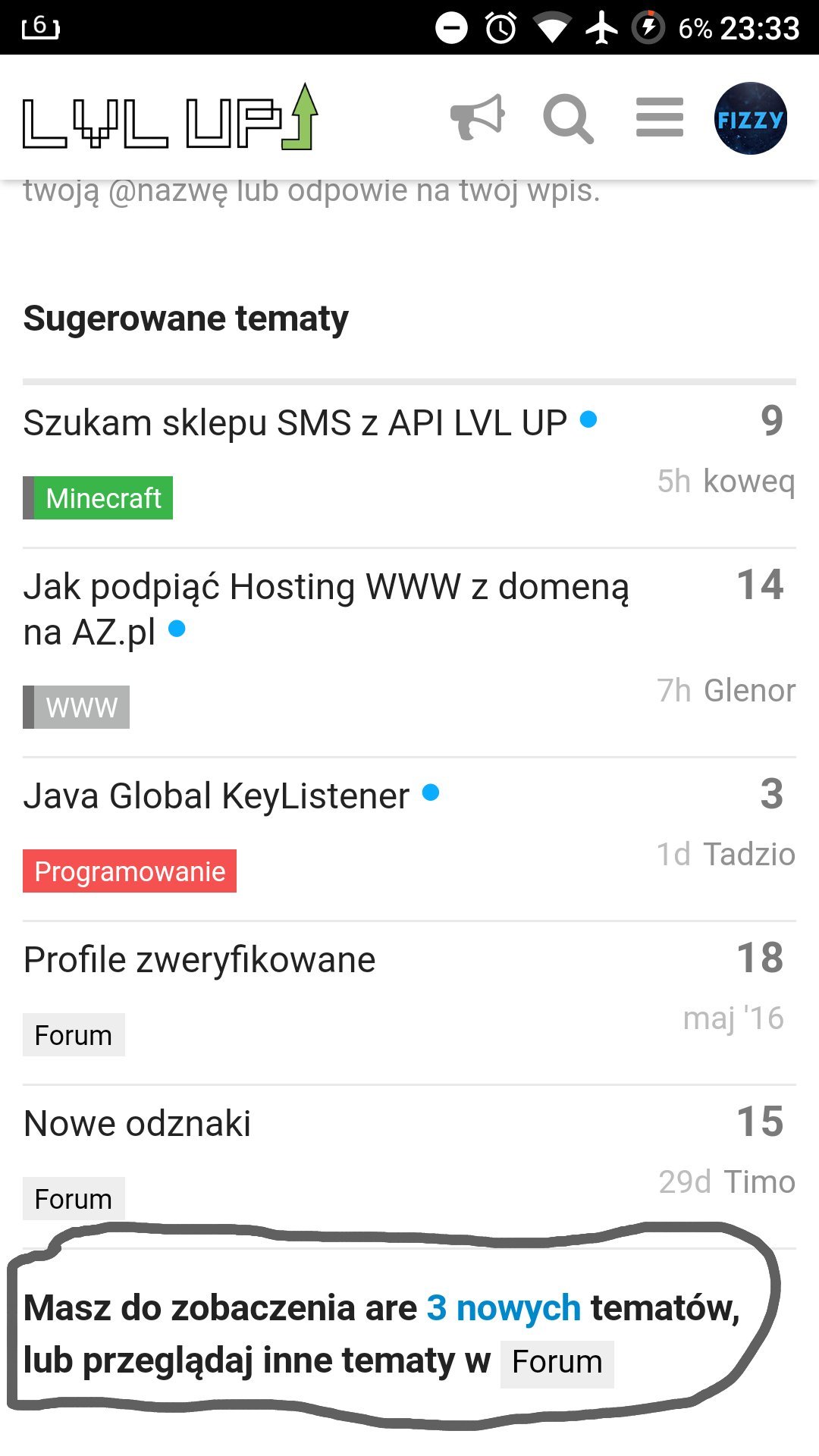This screenshot has height=1456, width=819.
Task: Select the WWW category tag
Action: (77, 708)
